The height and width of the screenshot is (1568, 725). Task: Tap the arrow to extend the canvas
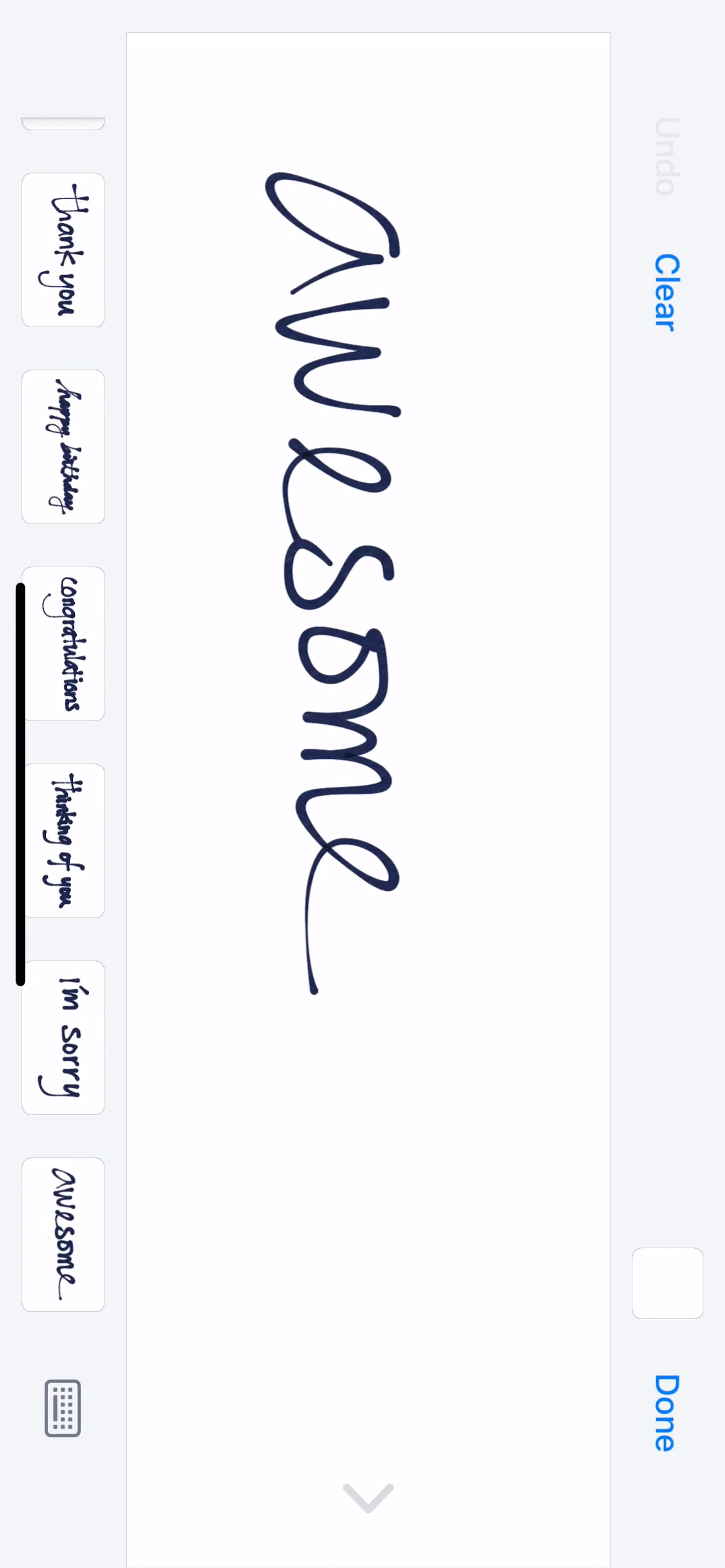tap(368, 1497)
